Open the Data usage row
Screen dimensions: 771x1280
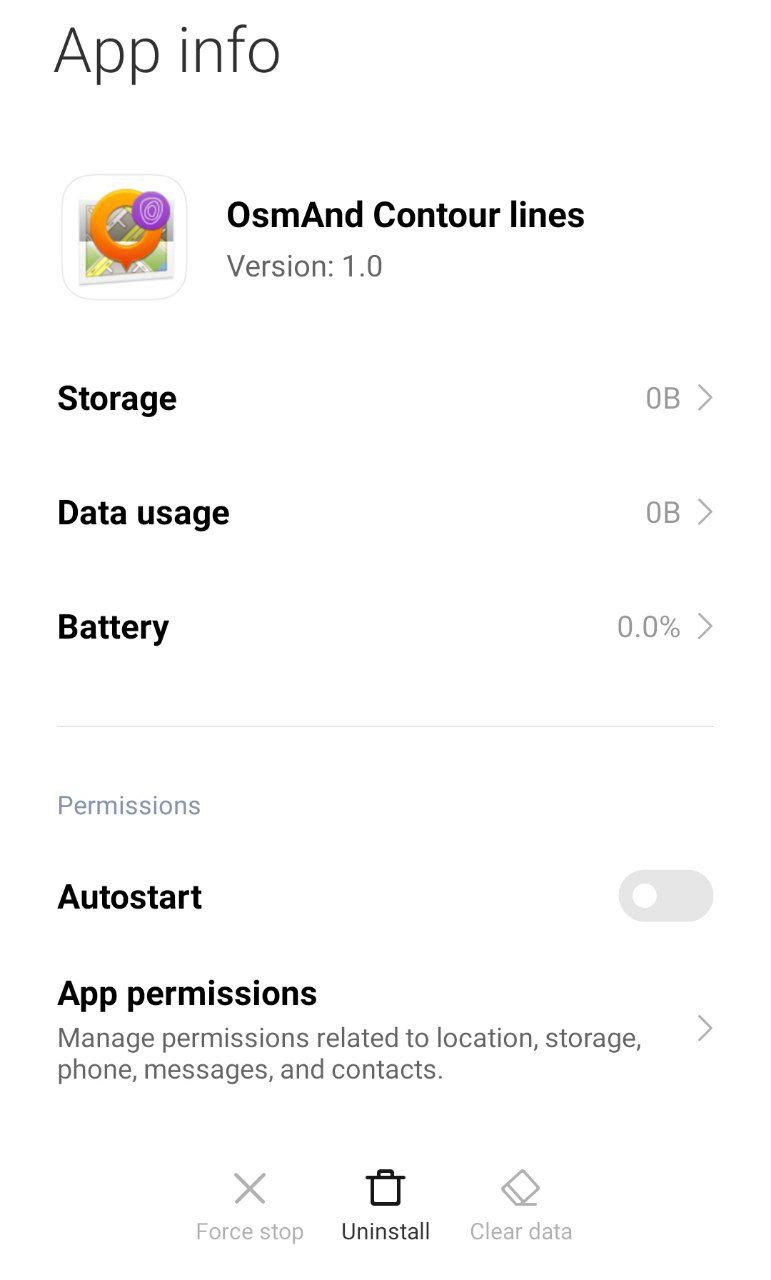[385, 512]
